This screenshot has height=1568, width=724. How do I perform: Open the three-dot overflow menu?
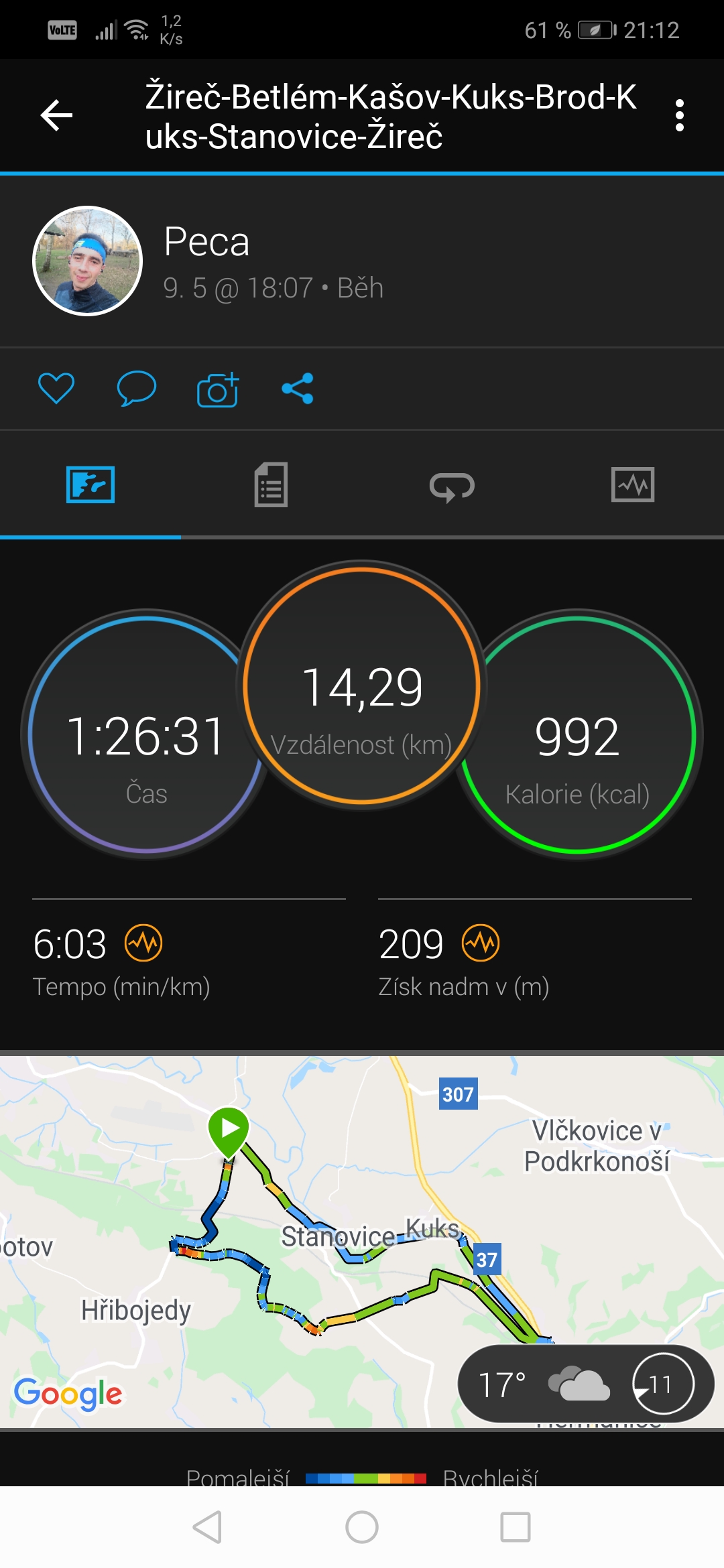click(x=680, y=115)
